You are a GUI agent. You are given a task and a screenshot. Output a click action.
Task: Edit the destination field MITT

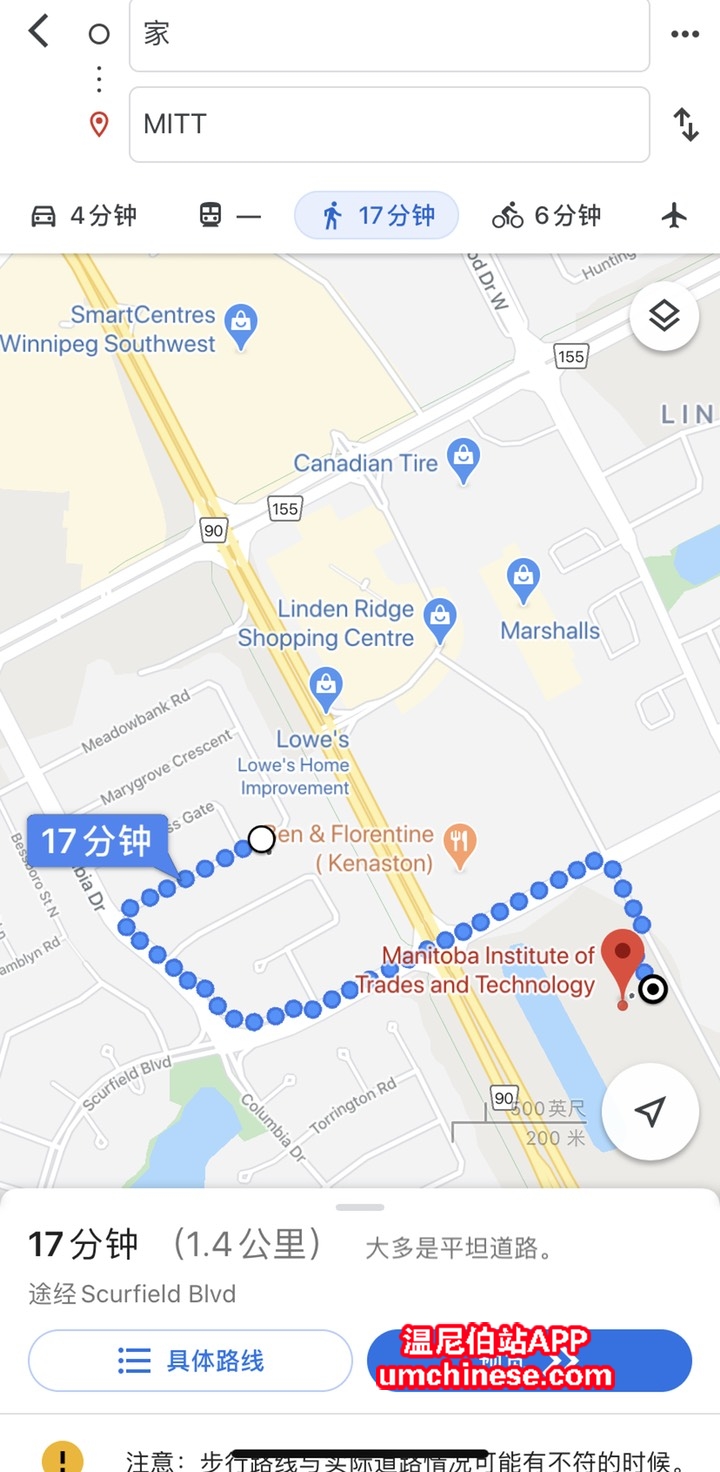[389, 124]
